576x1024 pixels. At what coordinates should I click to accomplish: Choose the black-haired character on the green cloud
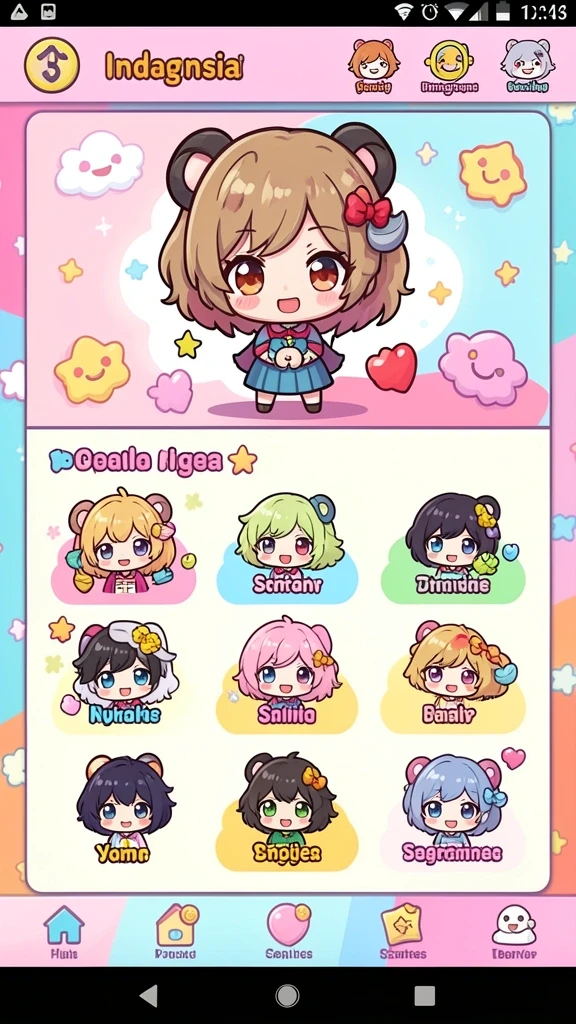pos(453,547)
